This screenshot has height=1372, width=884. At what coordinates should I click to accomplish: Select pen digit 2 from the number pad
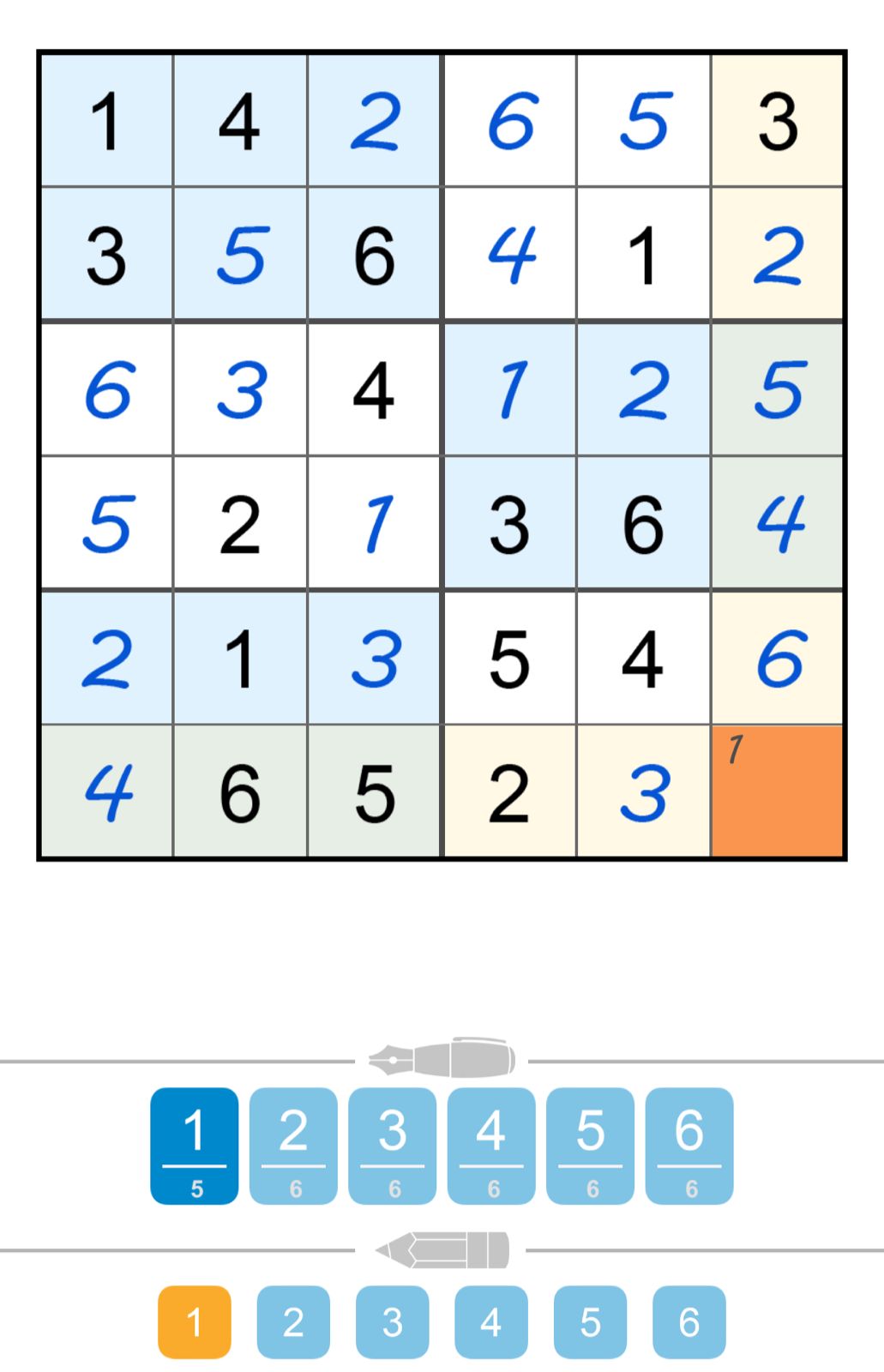tap(293, 1149)
